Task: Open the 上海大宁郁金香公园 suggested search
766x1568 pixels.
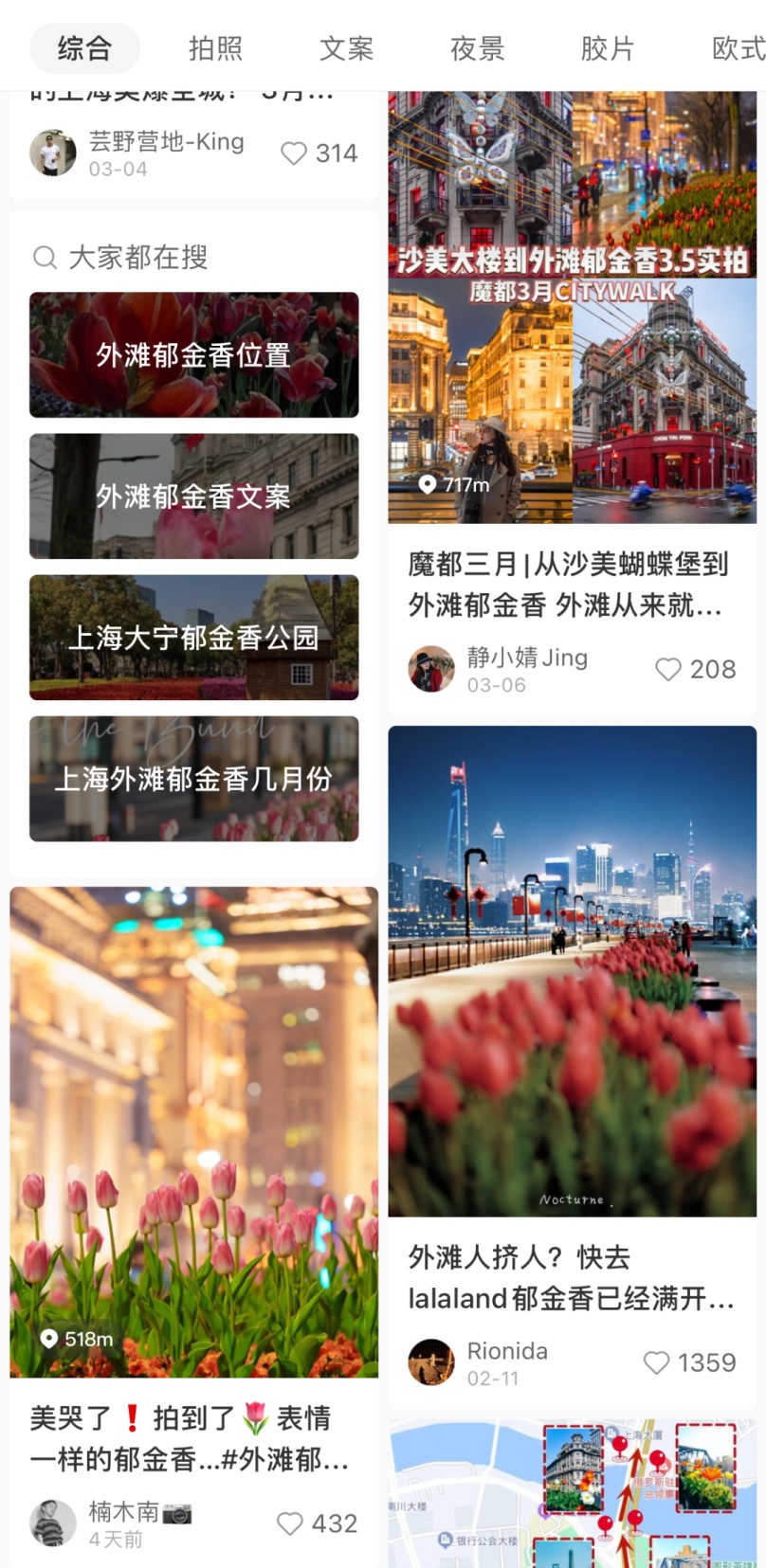Action: click(x=193, y=638)
